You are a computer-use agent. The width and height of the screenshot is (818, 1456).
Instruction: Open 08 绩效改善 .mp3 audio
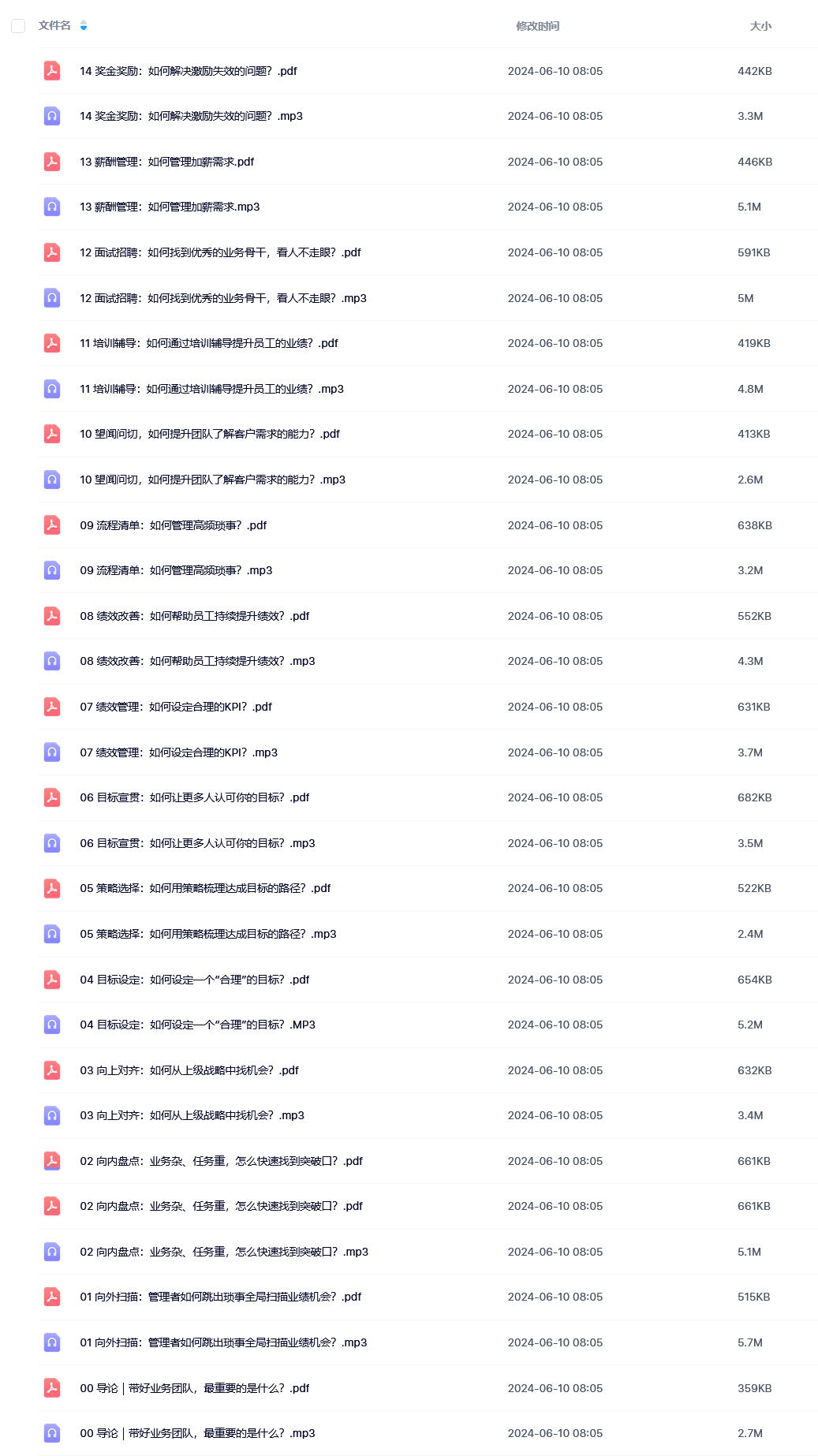[x=197, y=661]
